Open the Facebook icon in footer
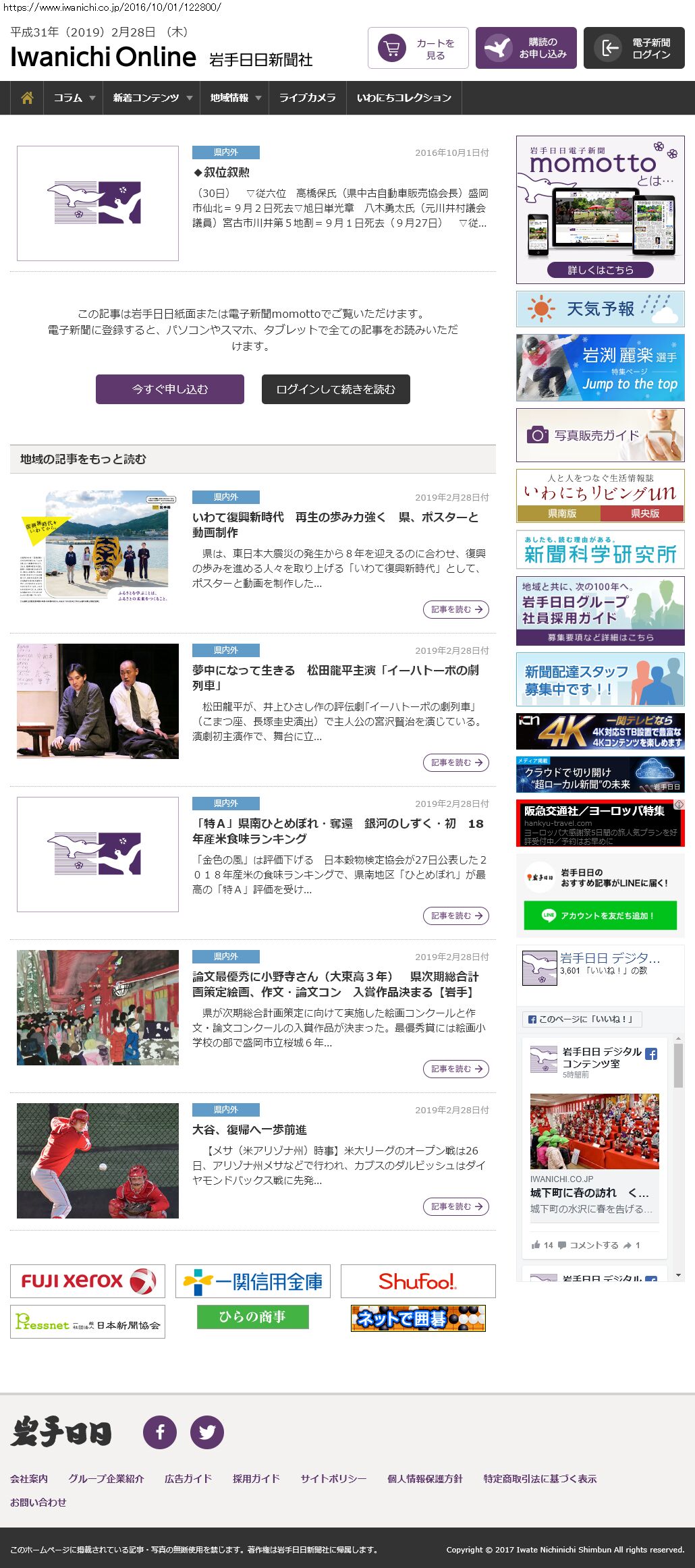The height and width of the screenshot is (1568, 695). click(160, 1432)
